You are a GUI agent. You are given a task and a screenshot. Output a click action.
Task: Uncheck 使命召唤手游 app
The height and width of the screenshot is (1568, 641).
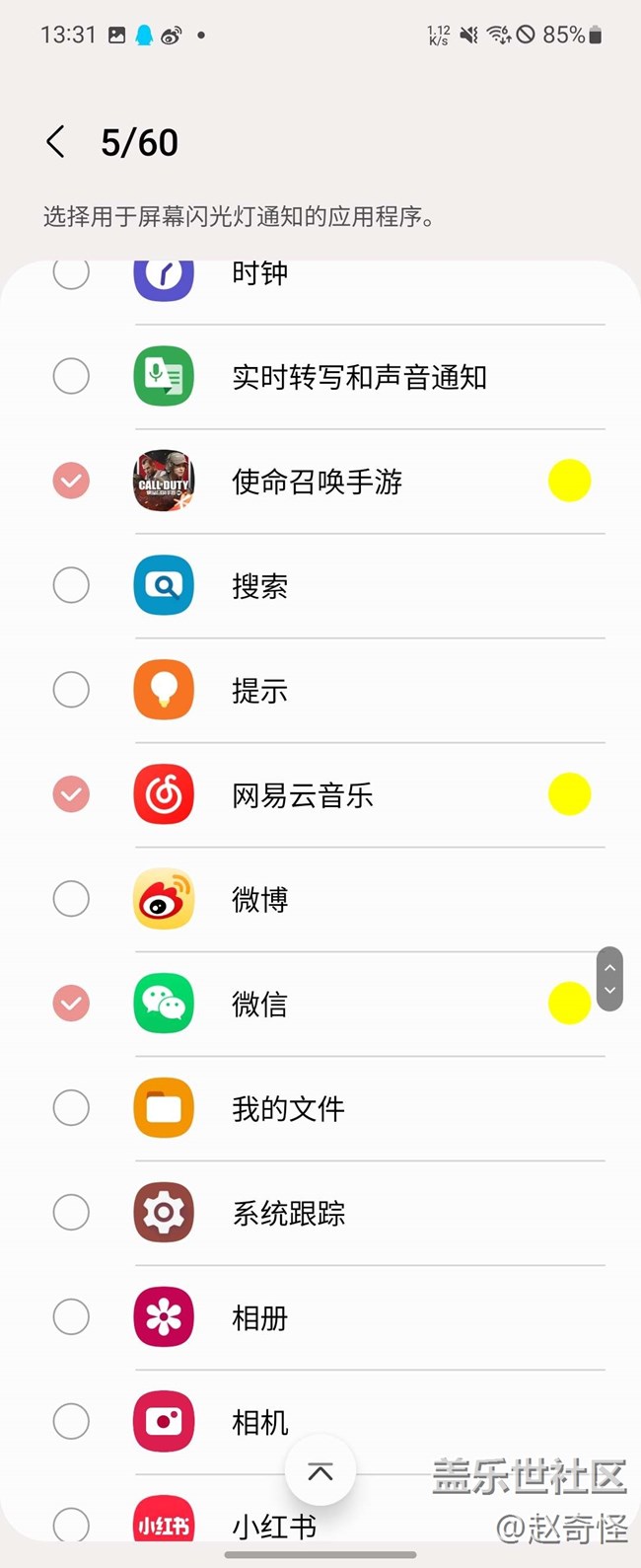[71, 481]
